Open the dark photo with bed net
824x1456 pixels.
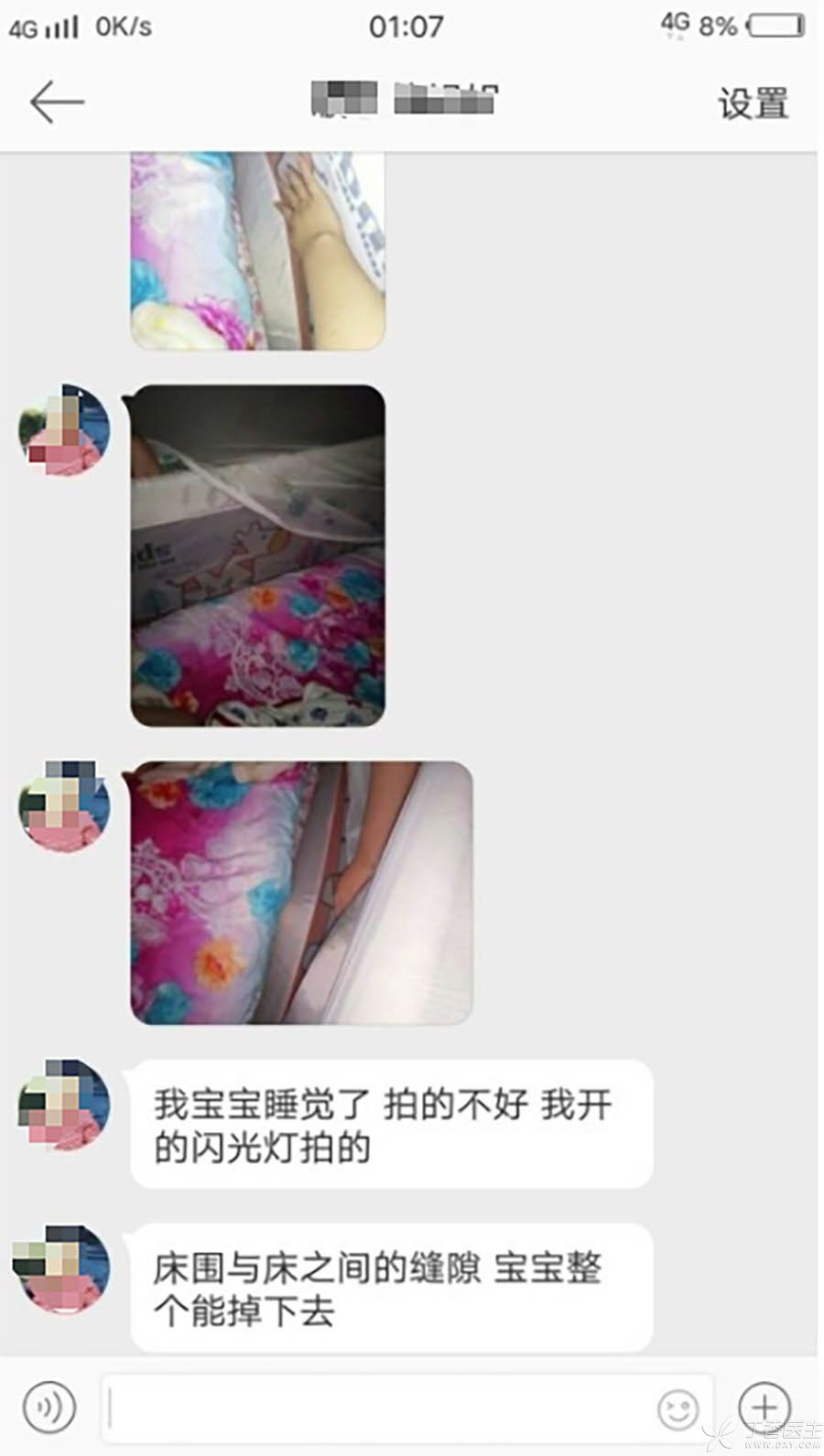point(257,555)
